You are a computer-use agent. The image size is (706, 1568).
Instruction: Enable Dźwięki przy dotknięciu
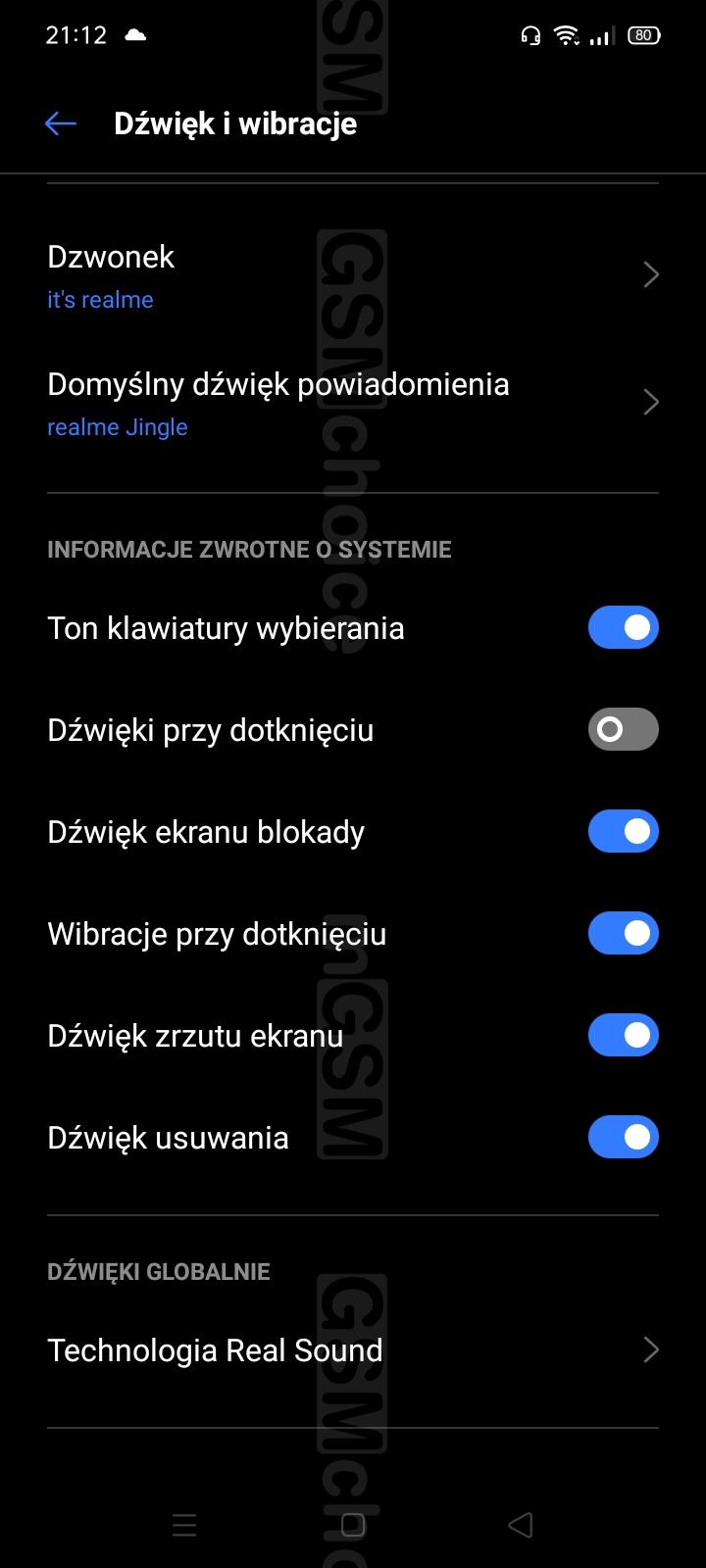(624, 729)
